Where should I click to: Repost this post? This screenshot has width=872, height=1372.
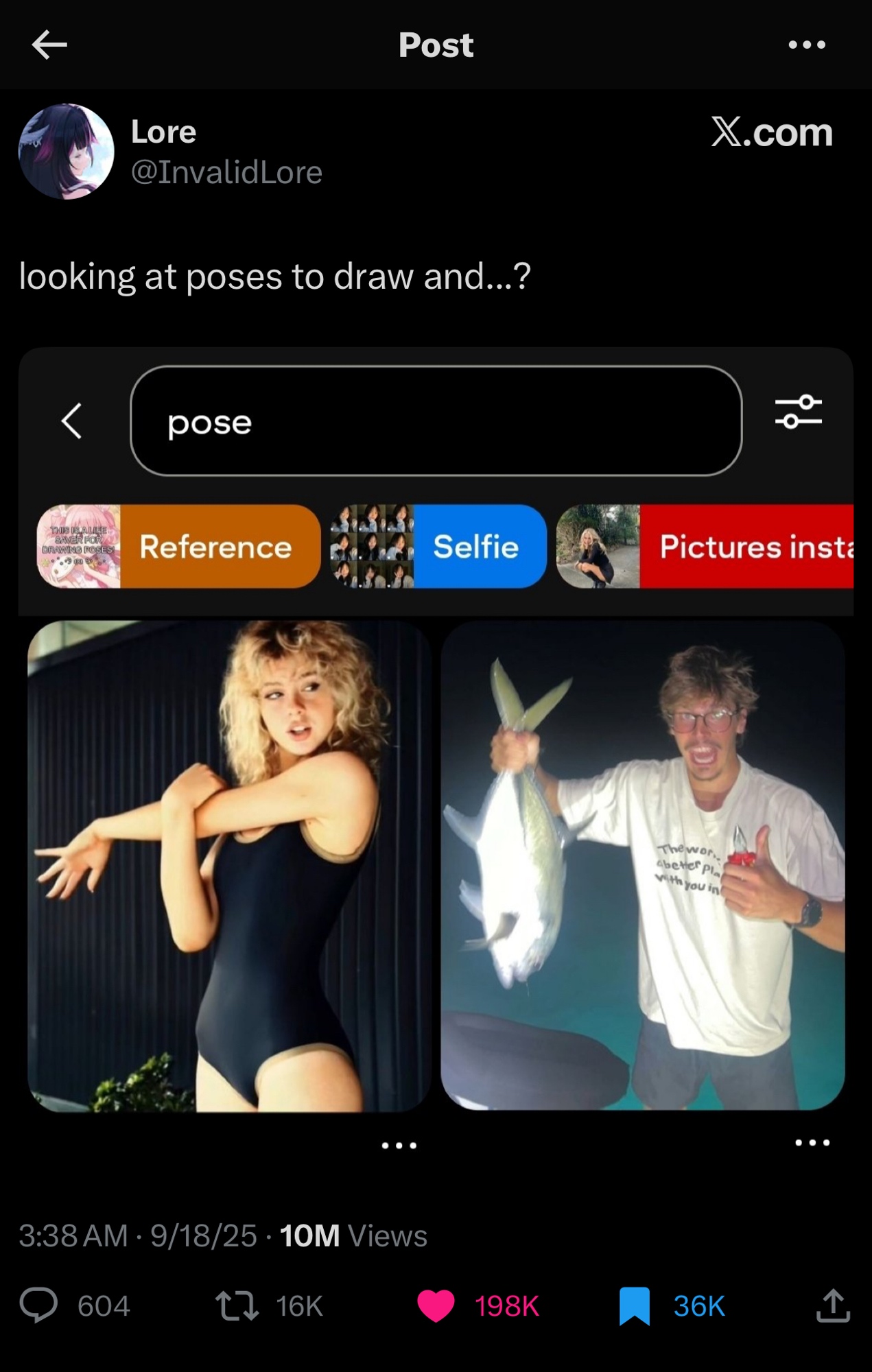click(237, 1305)
